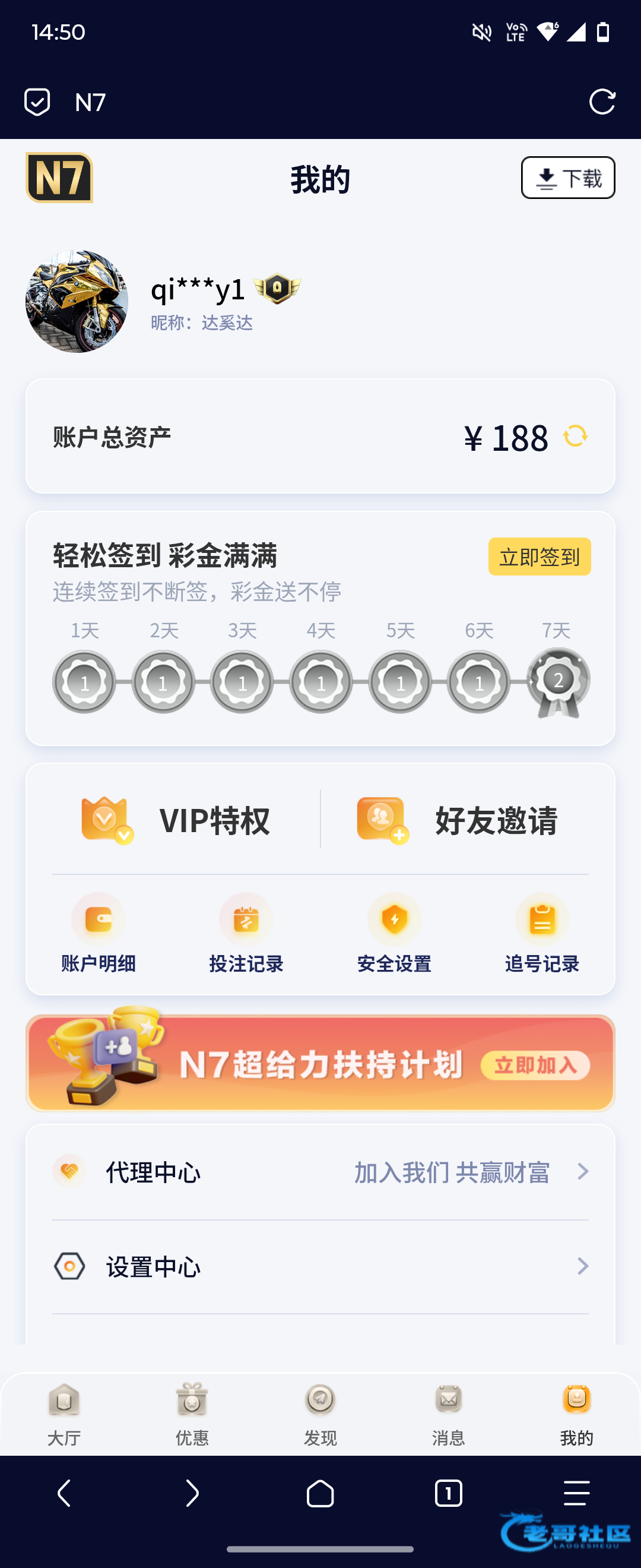Viewport: 641px width, 1568px height.
Task: Open VIP特权 privileges
Action: coord(176,819)
